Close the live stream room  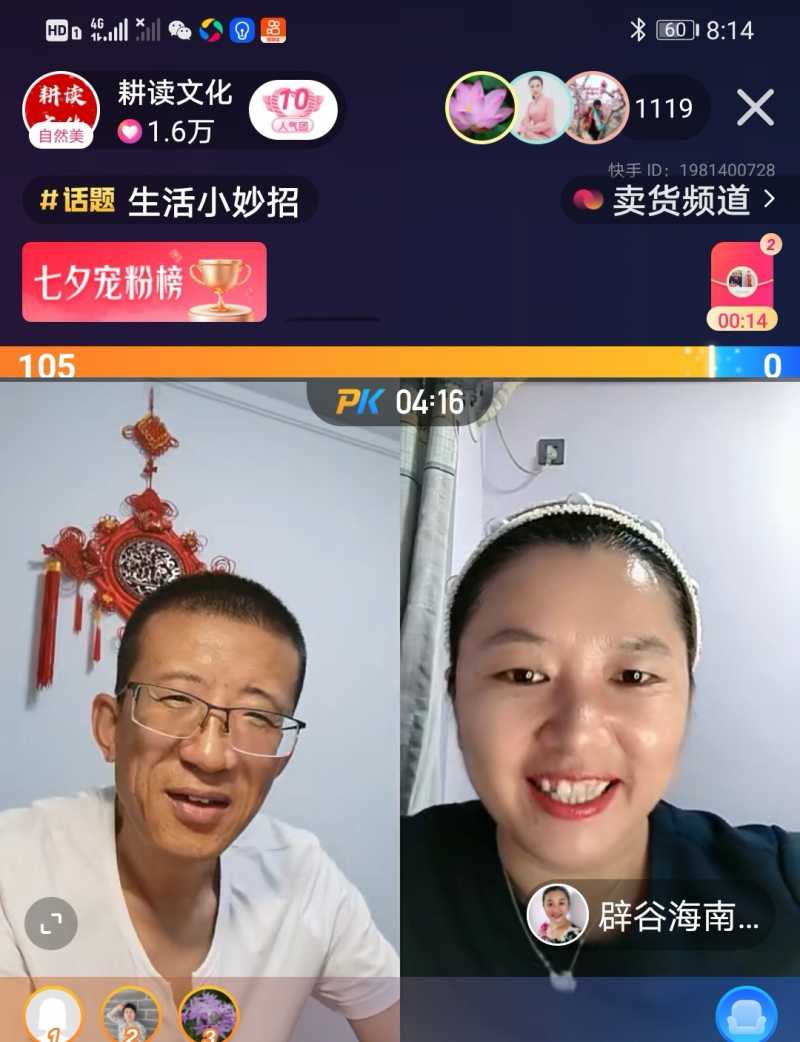755,108
